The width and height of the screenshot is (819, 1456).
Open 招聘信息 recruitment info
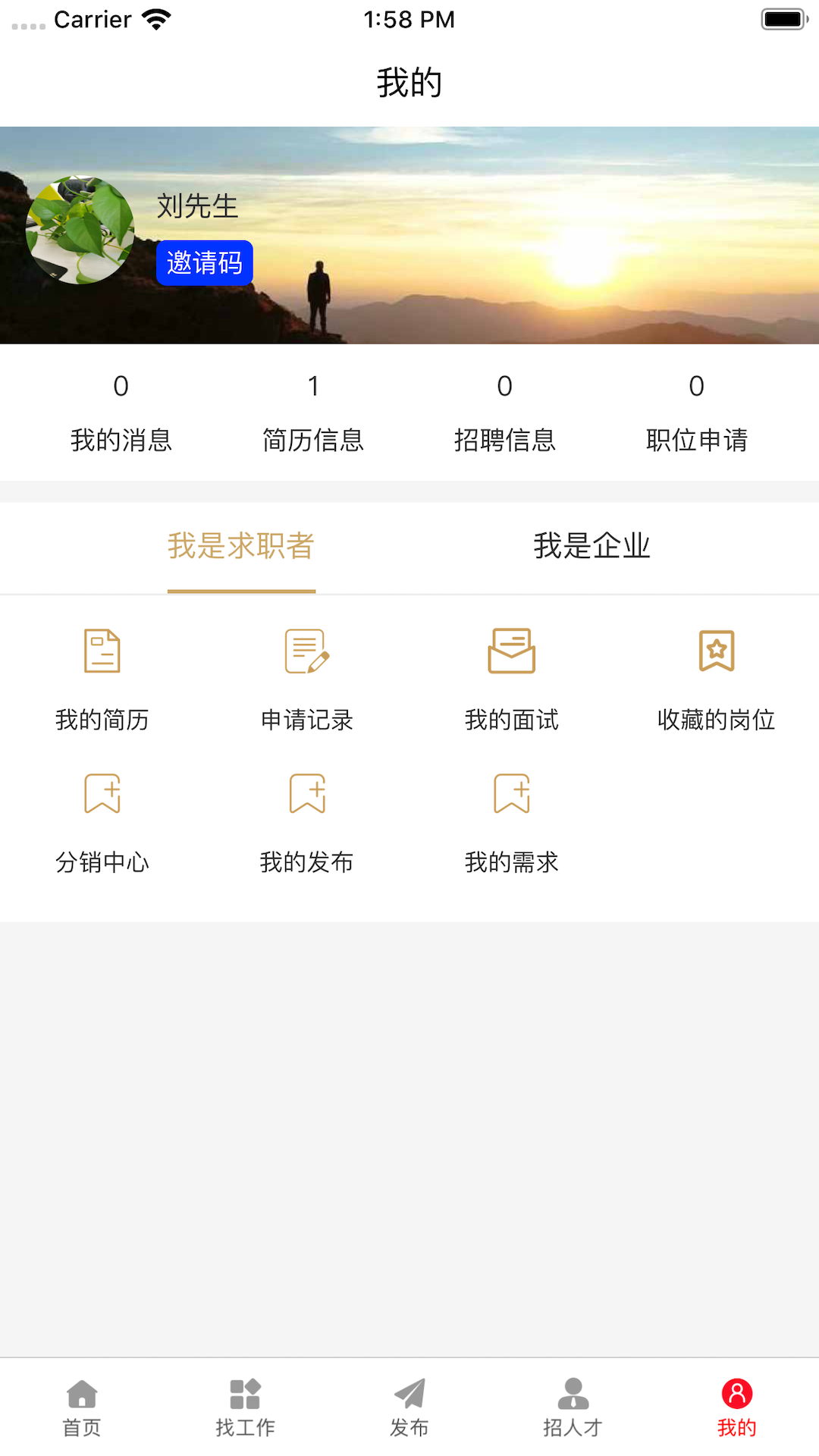tap(505, 413)
